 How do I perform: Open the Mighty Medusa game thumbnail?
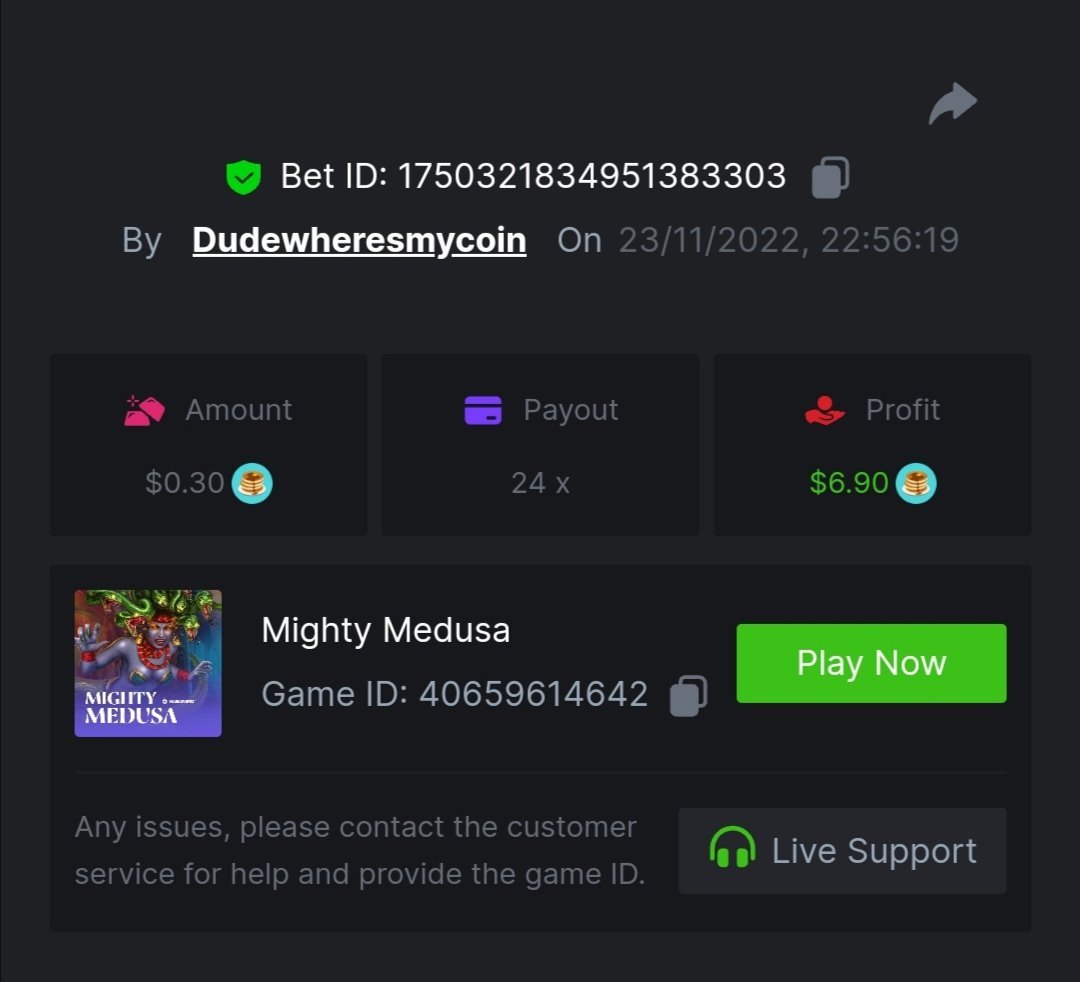148,663
